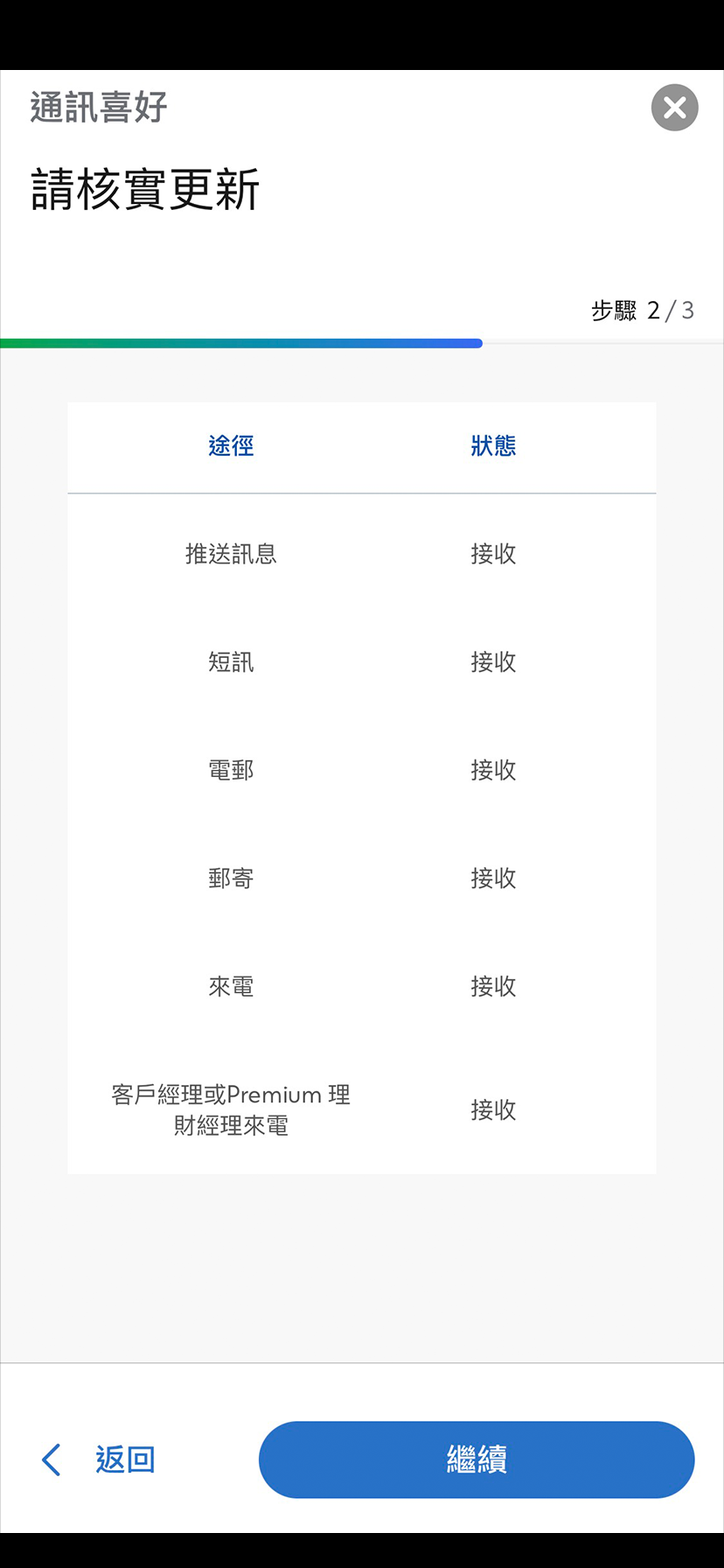
Task: Close the 通訊喜好 dialog with the X icon
Action: coord(674,108)
